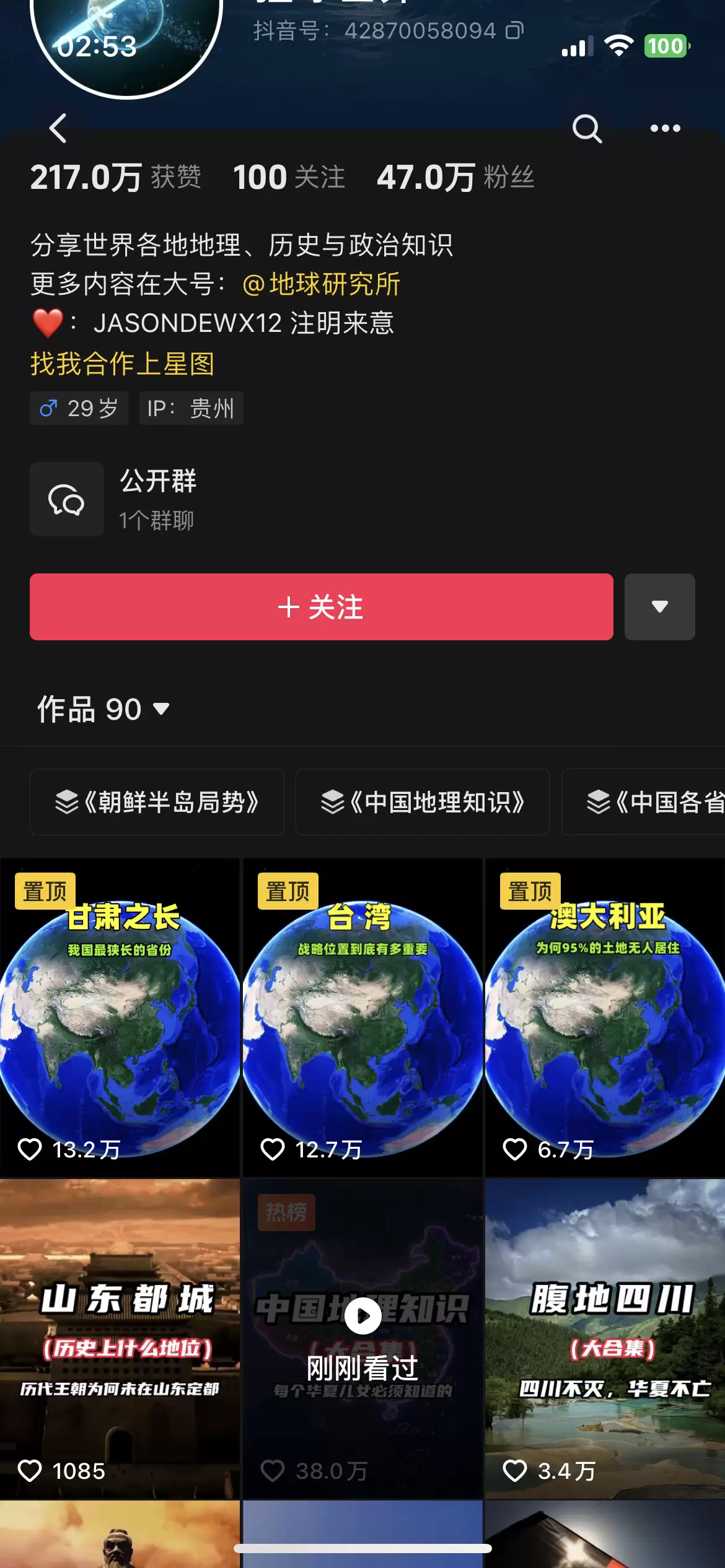Open the 《中国地理知识》 collection tab
This screenshot has width=725, height=1568.
click(423, 803)
